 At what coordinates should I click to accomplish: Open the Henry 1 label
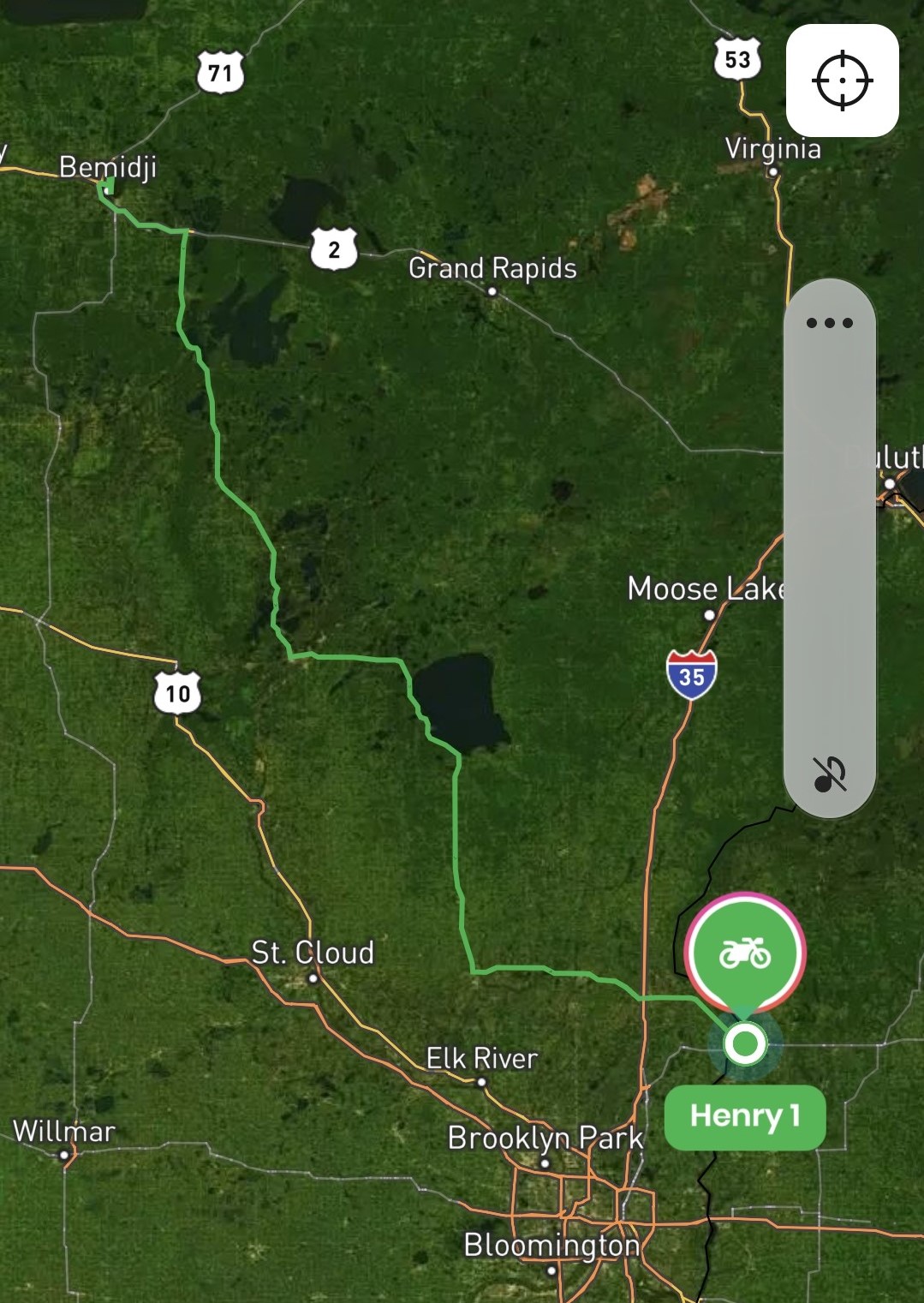[x=744, y=1116]
